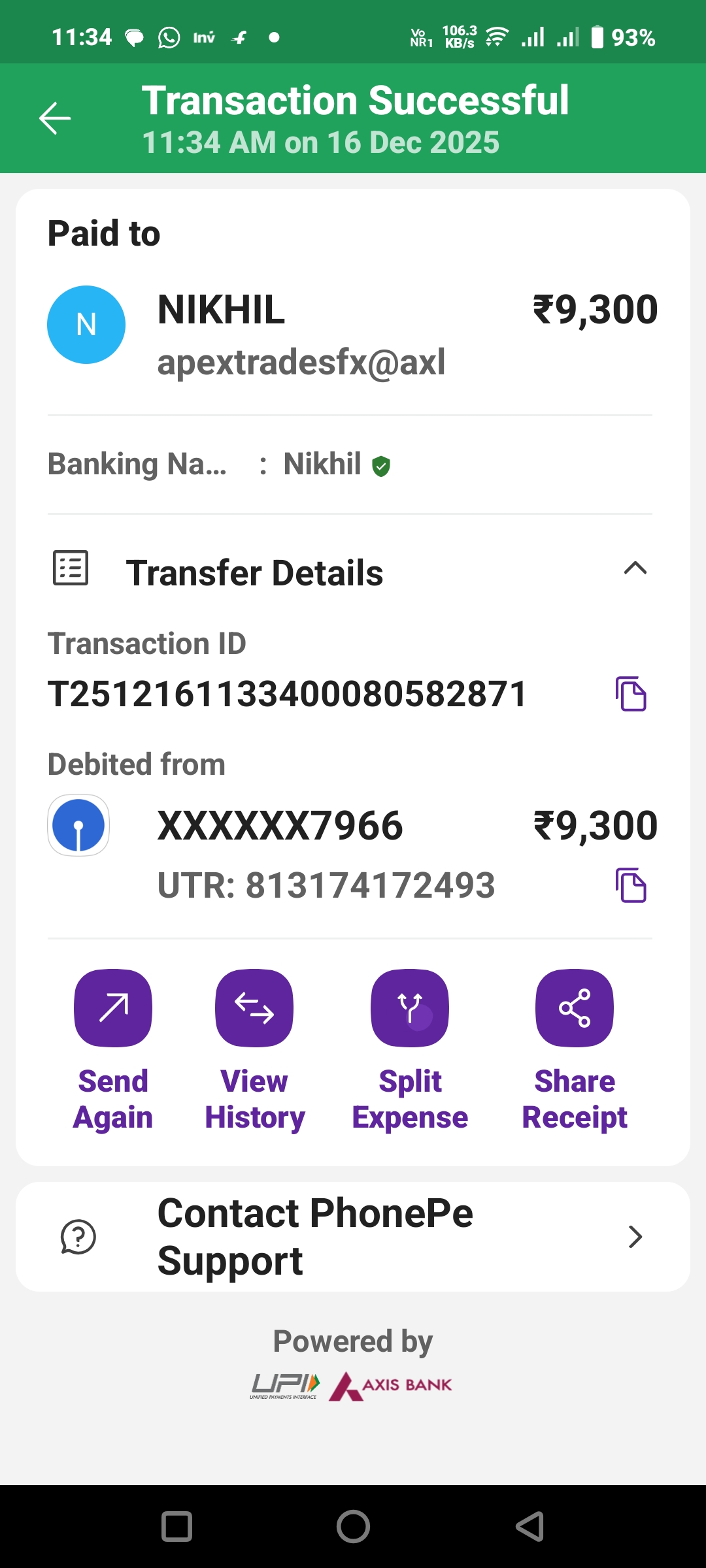
Task: Collapse the Transfer Details section
Action: [x=635, y=568]
